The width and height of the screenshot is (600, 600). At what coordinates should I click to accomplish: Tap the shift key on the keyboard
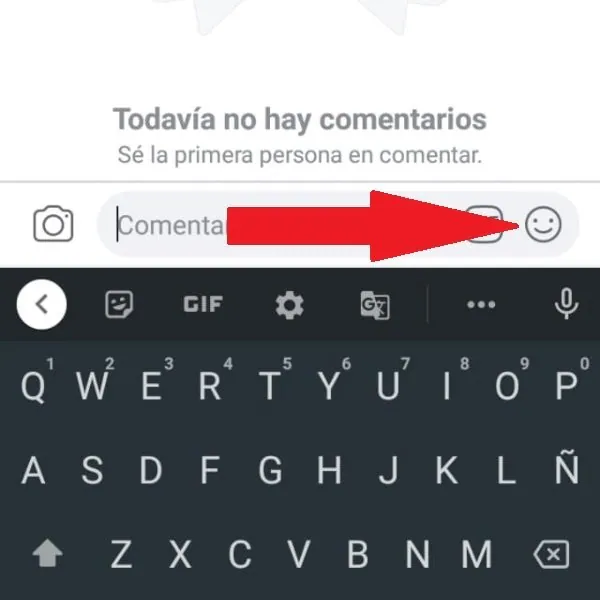click(48, 553)
